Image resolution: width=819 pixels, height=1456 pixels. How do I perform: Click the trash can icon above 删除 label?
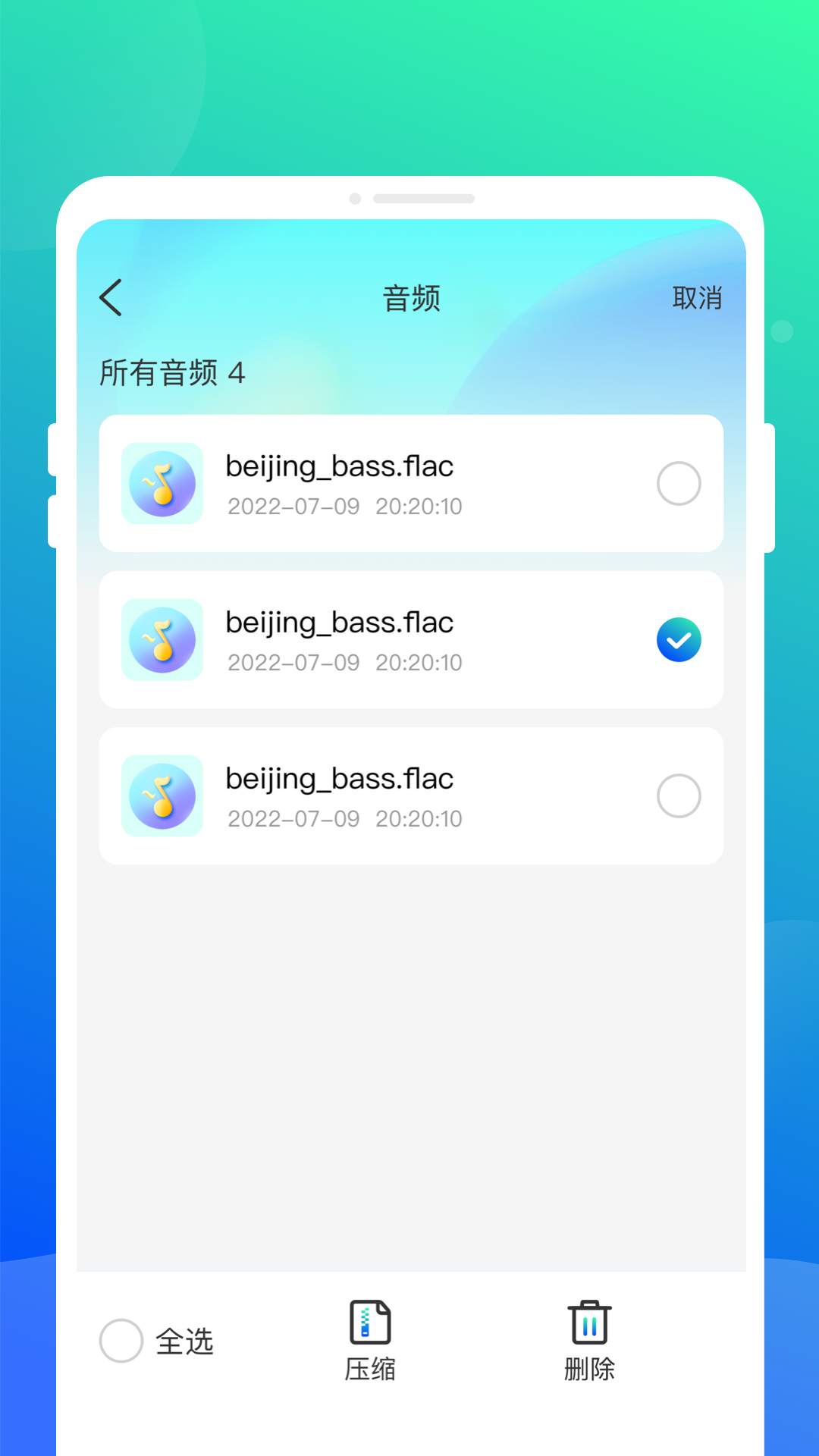point(589,1323)
